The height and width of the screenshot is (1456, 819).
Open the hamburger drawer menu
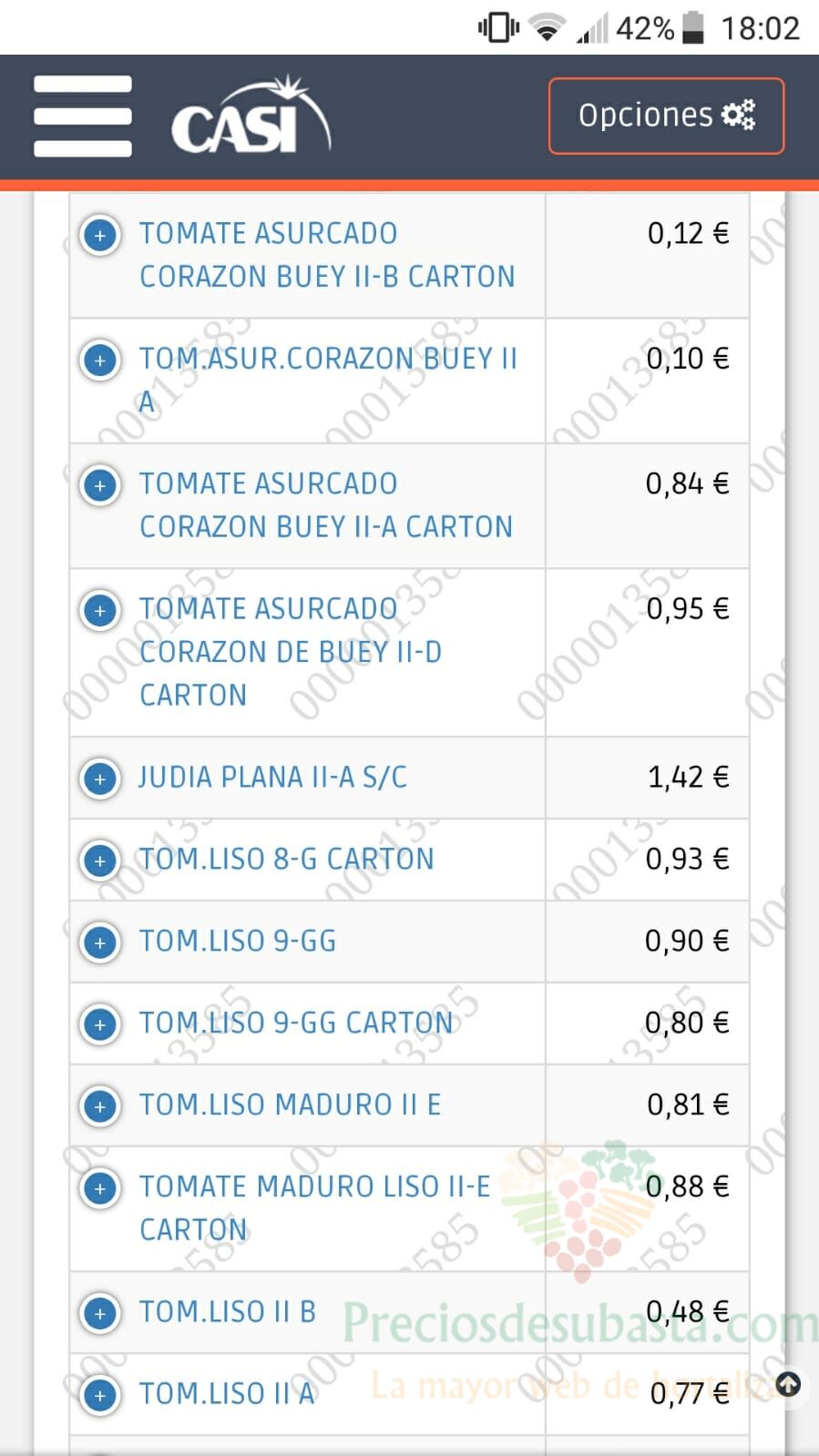tap(83, 117)
